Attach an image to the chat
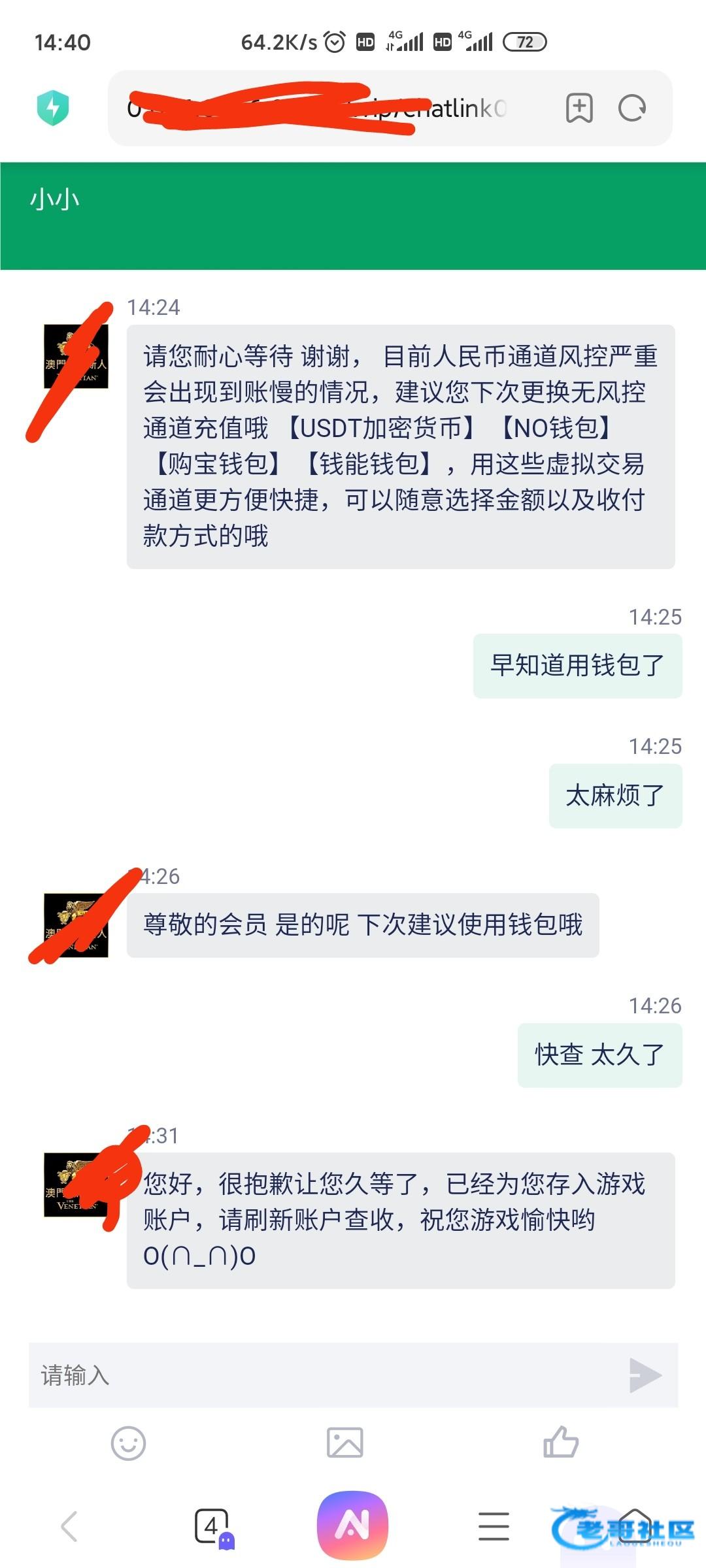The height and width of the screenshot is (1568, 706). tap(345, 1443)
